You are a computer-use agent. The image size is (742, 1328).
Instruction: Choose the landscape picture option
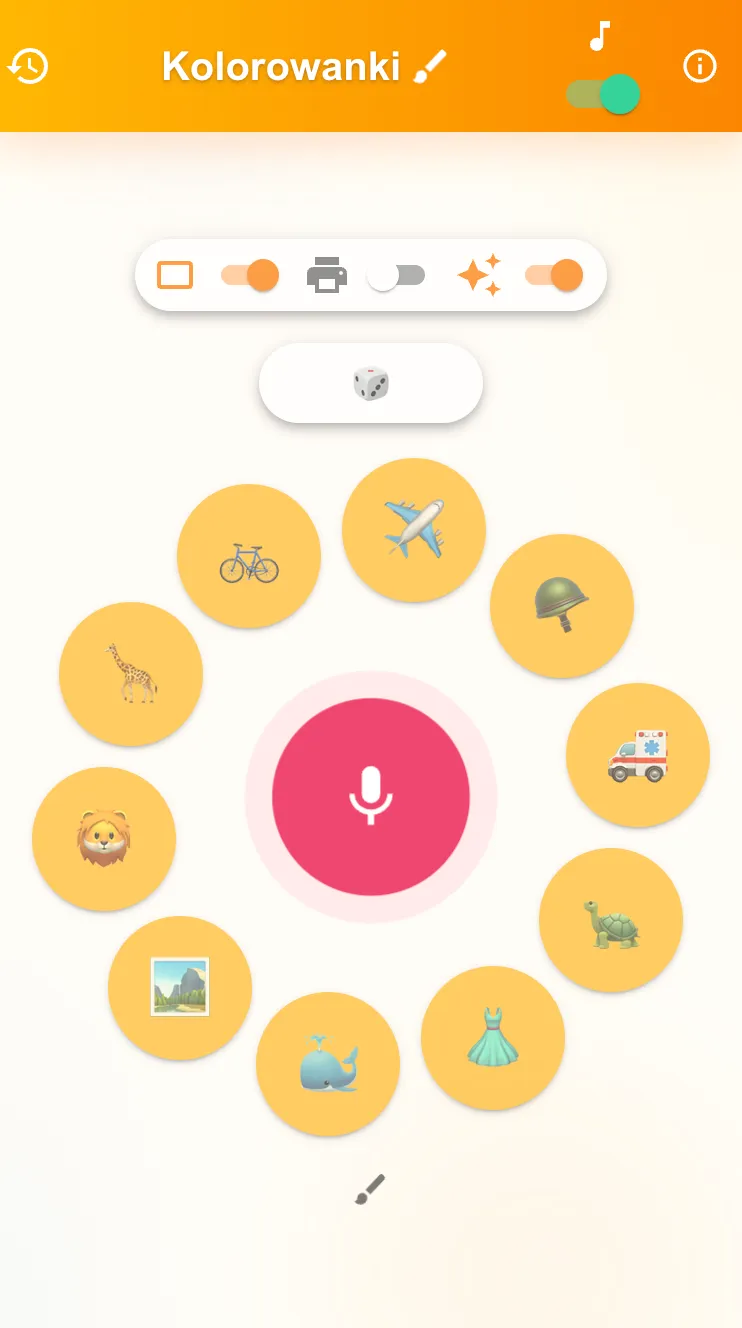(180, 988)
